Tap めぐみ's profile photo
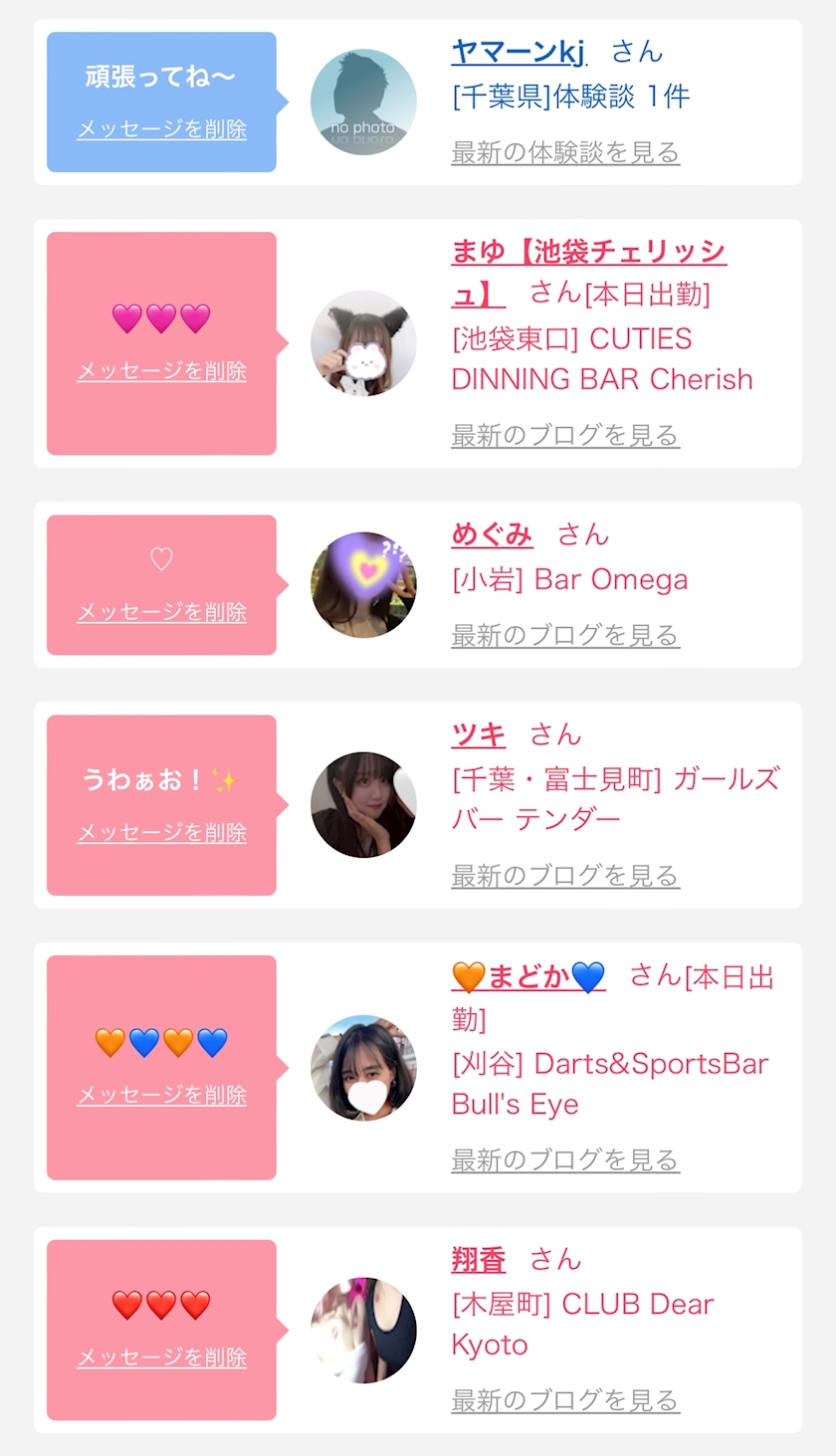Image resolution: width=836 pixels, height=1456 pixels. pyautogui.click(x=363, y=584)
